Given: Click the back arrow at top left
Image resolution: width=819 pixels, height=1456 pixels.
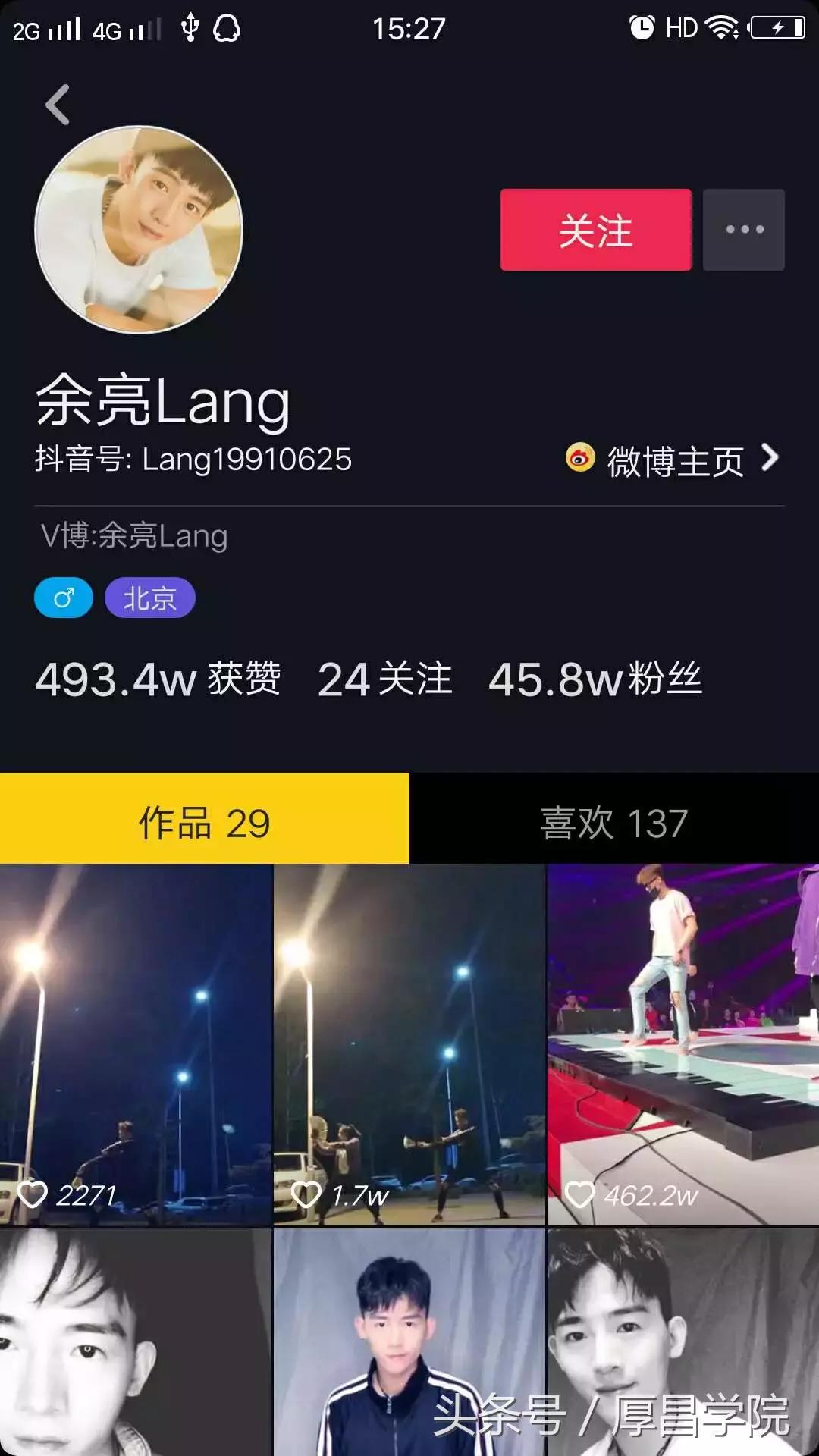Looking at the screenshot, I should coord(58,105).
